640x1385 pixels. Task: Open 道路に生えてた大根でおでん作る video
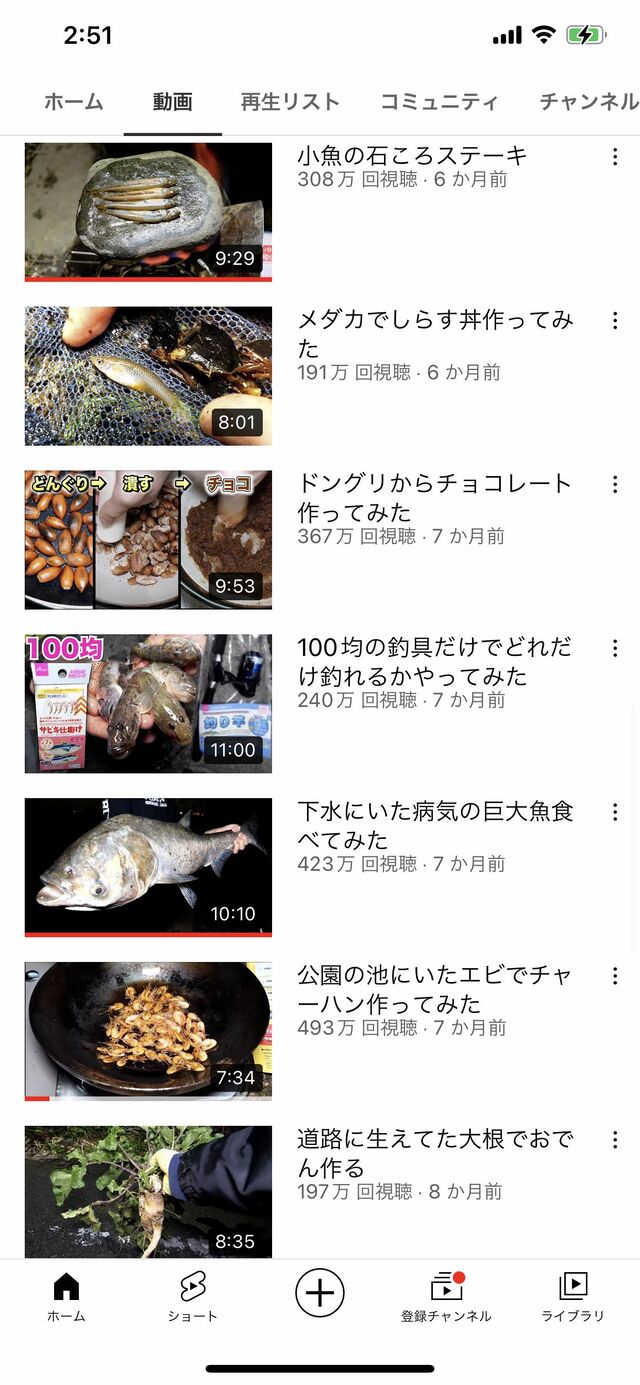pos(148,1192)
